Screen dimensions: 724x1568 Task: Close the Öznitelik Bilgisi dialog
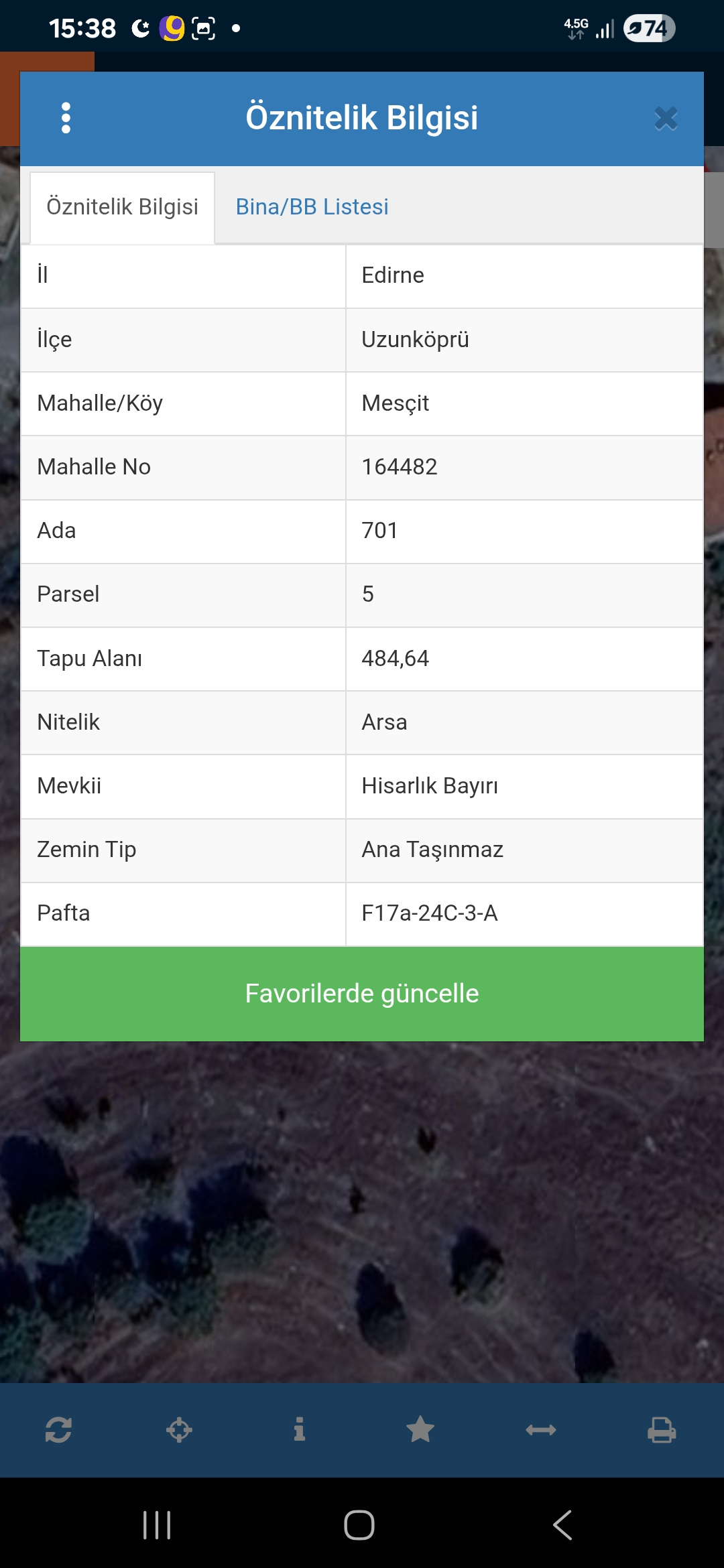click(x=666, y=119)
